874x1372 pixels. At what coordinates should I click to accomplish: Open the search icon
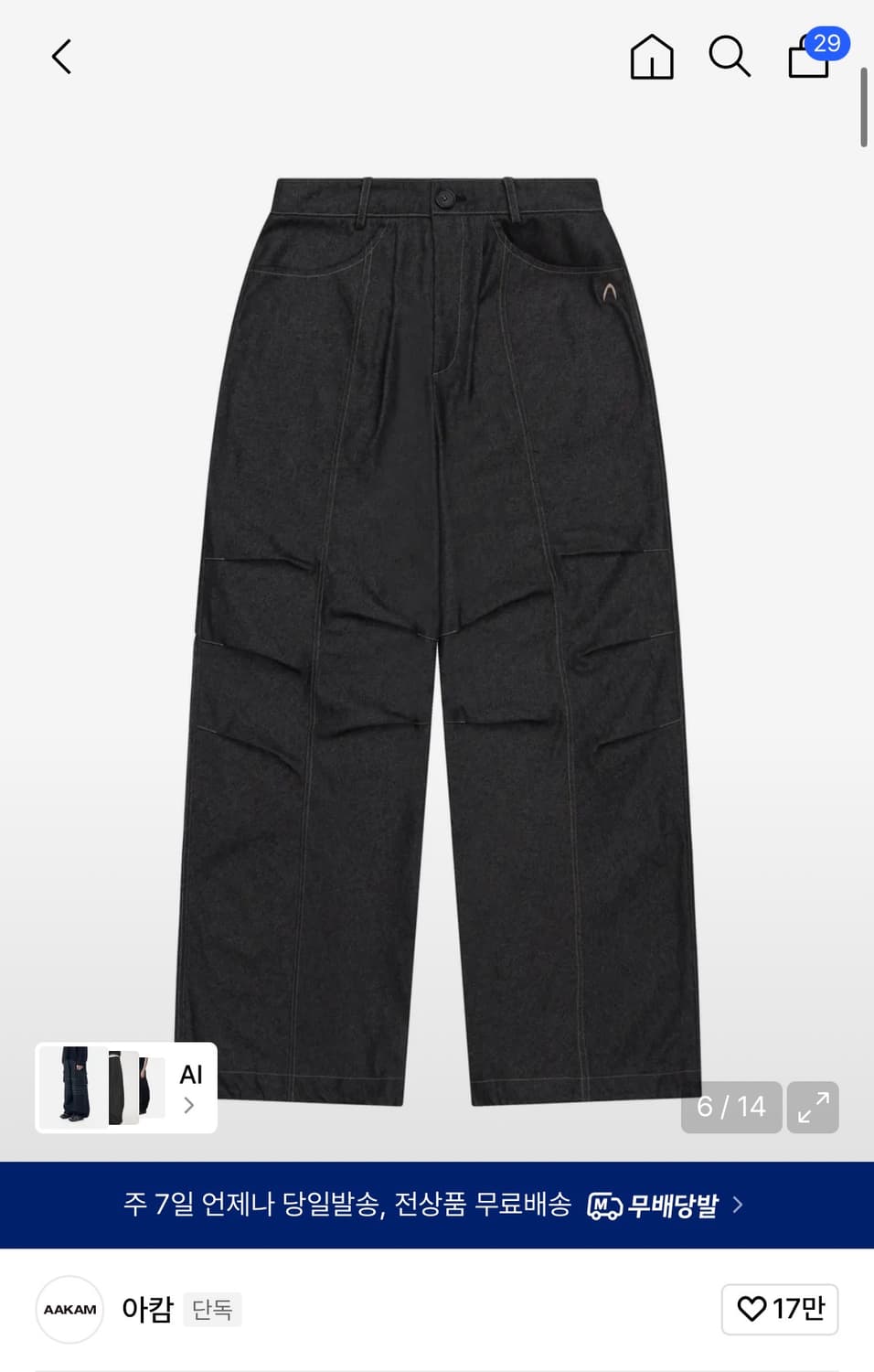[729, 57]
